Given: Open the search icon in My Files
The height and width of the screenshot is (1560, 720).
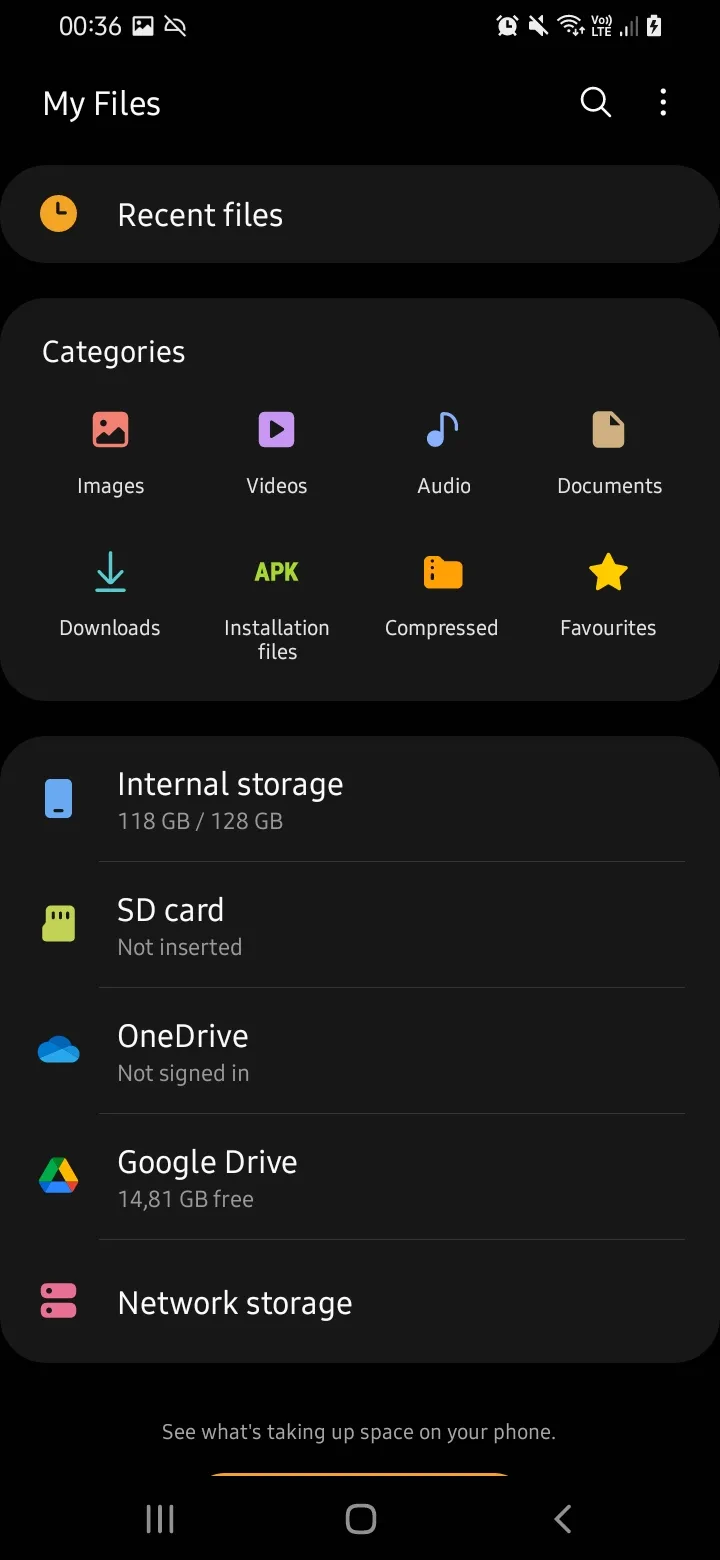Looking at the screenshot, I should 595,102.
